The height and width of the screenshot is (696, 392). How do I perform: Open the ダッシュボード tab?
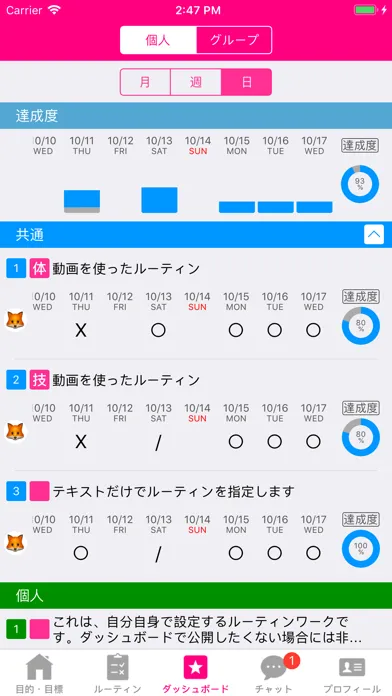(x=196, y=673)
